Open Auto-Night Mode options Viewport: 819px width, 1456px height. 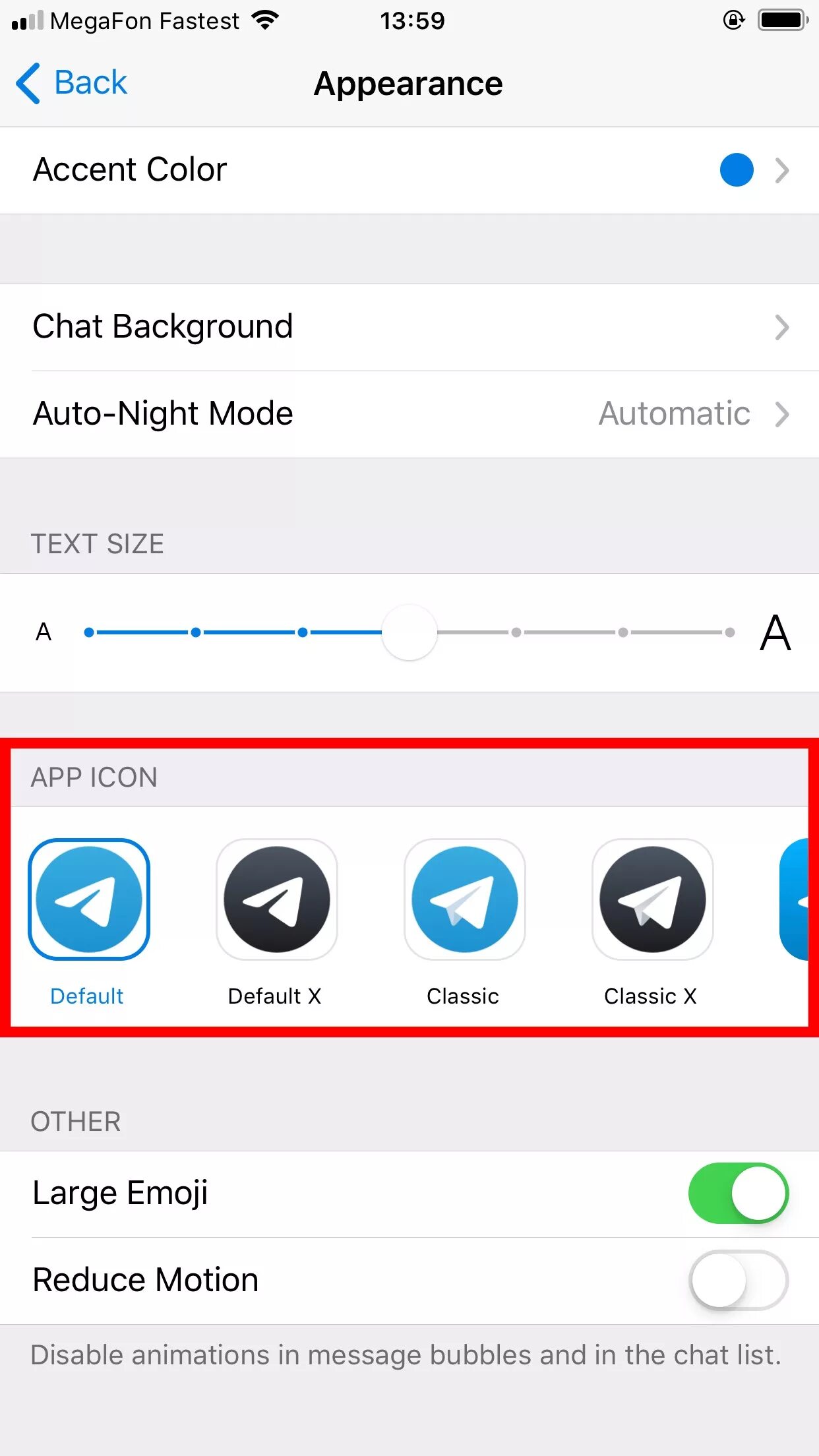409,414
